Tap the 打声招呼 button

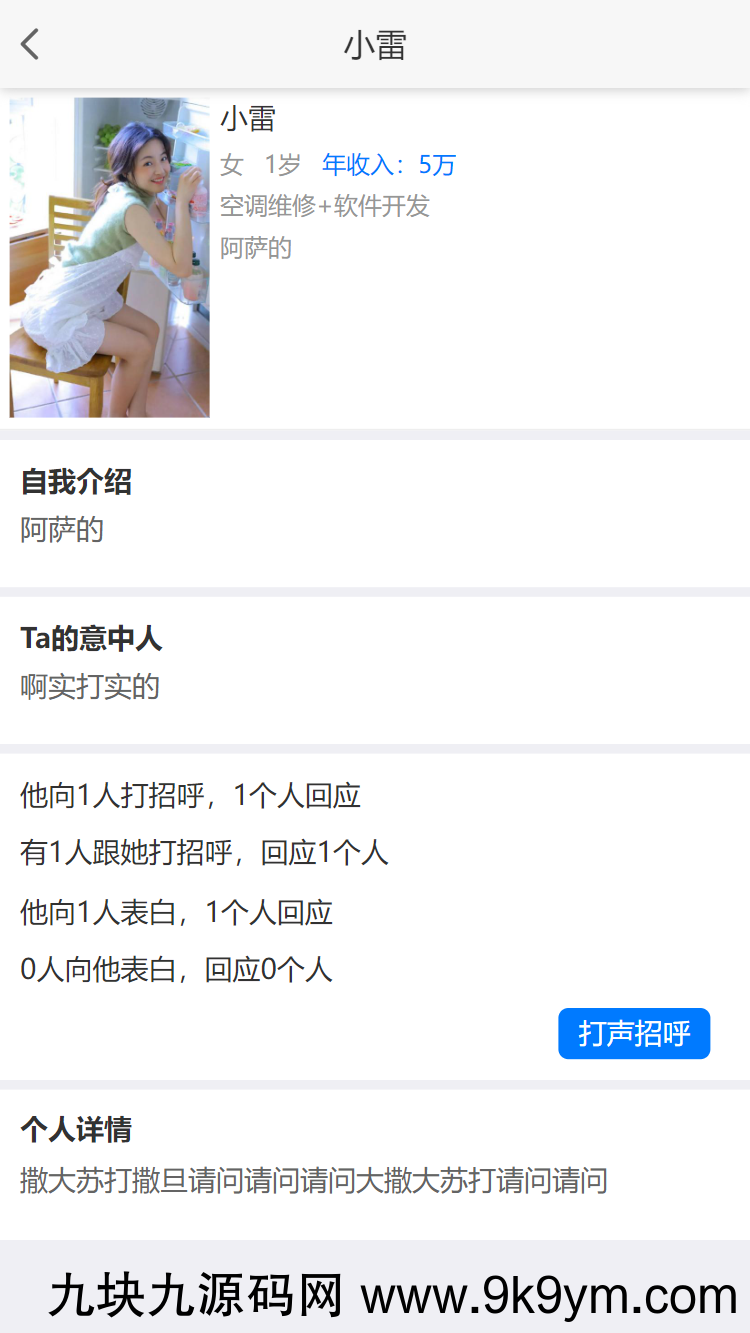coord(634,1033)
